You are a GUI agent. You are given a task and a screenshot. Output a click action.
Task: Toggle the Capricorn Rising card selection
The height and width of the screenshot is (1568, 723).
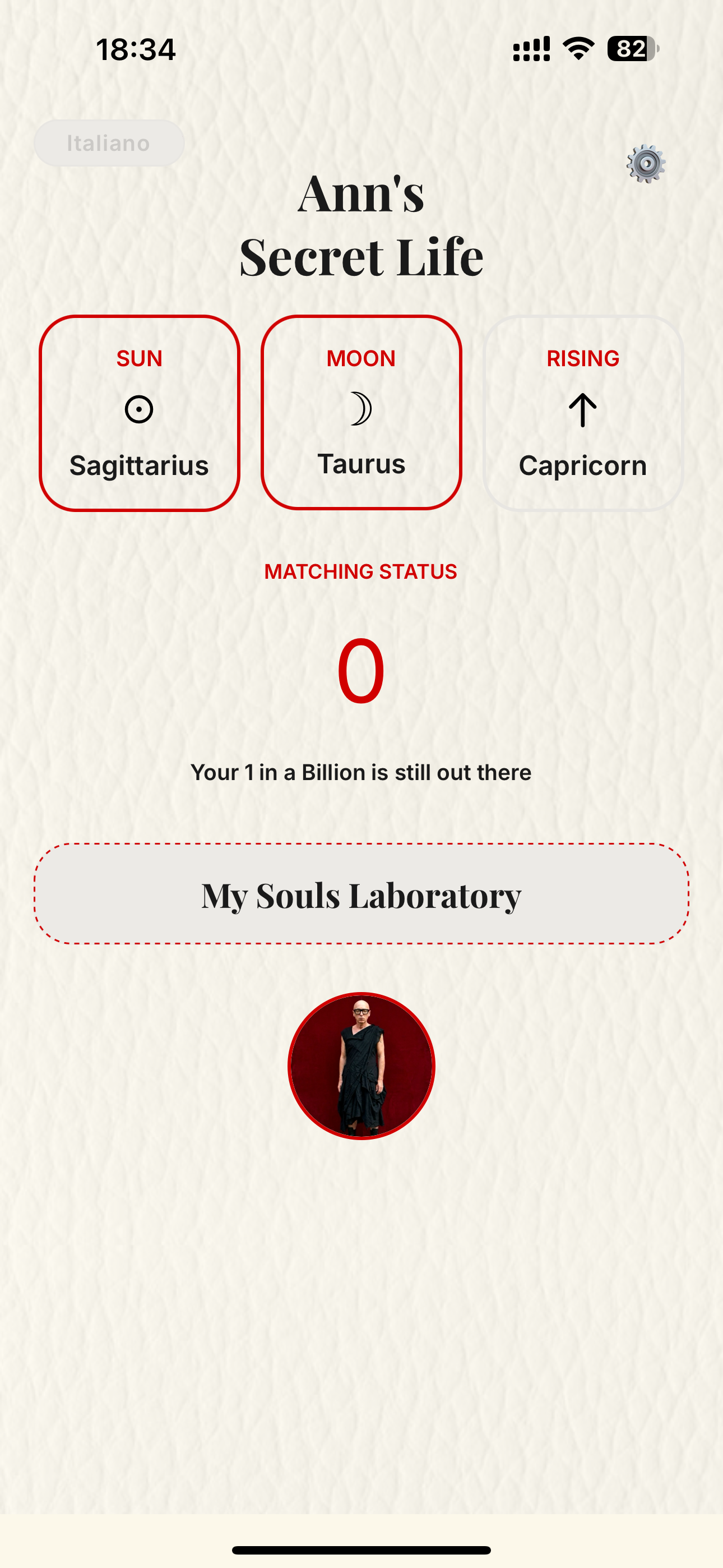[x=582, y=411]
